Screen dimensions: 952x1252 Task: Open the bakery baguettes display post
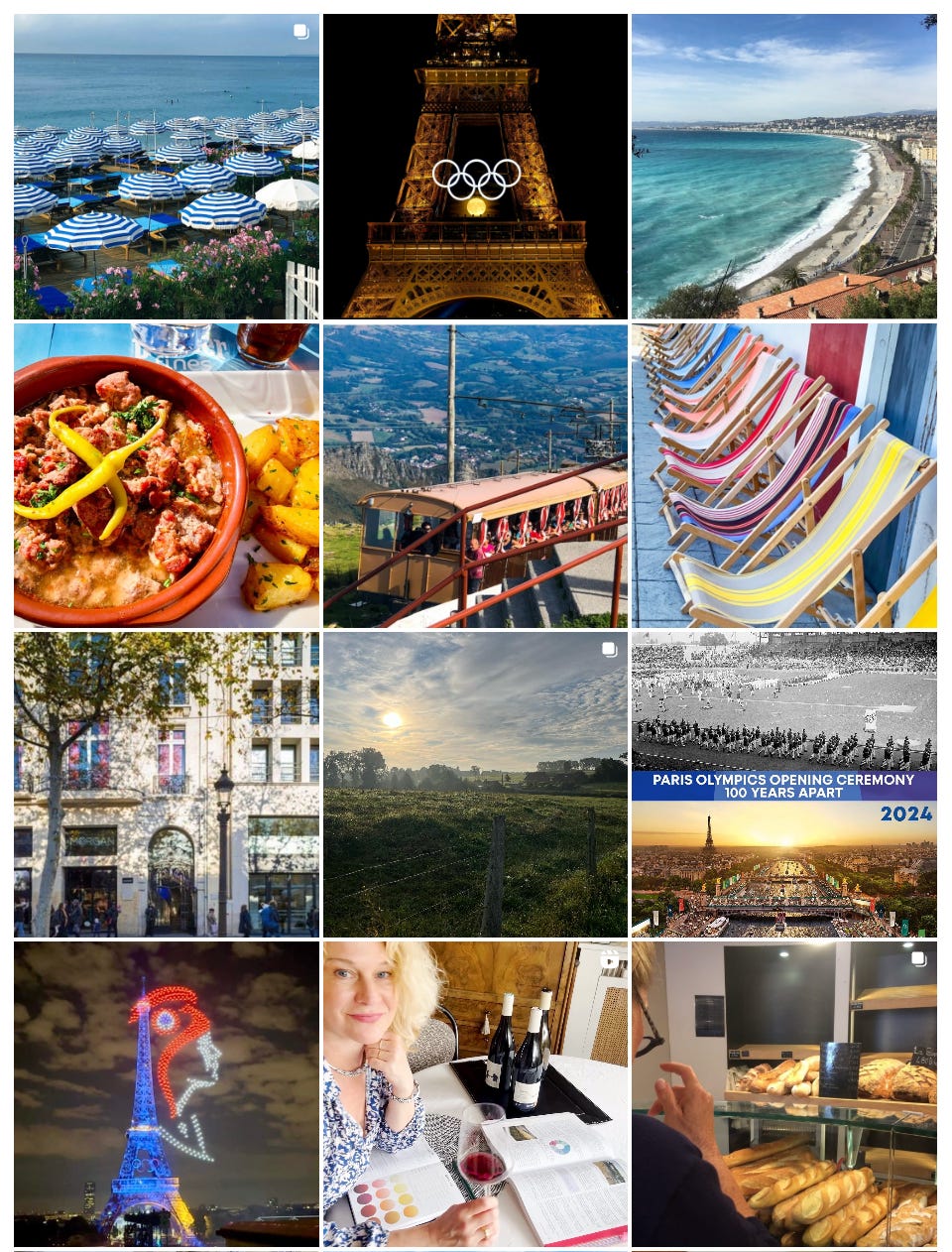784,1094
